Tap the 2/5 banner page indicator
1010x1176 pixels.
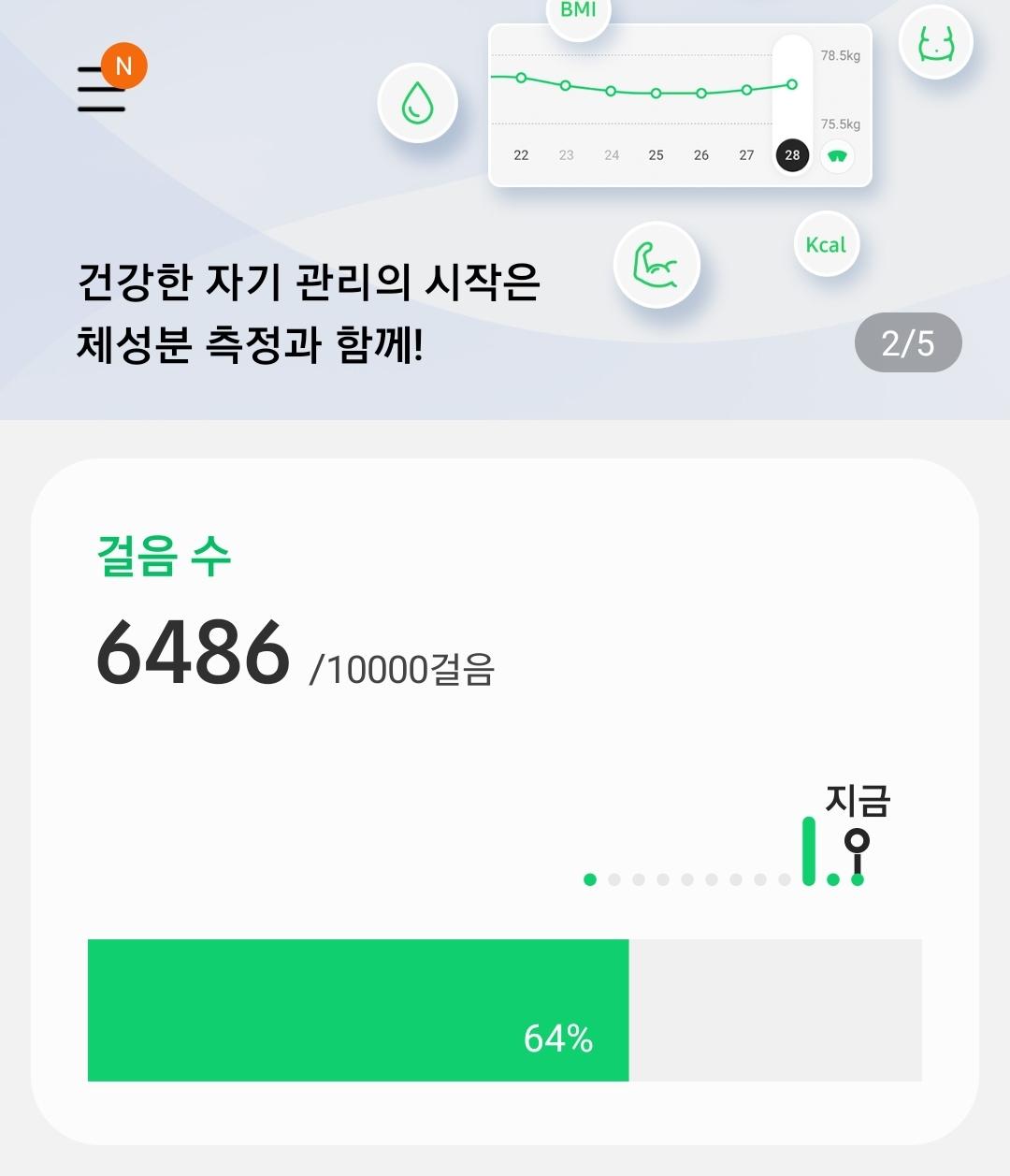[x=907, y=343]
